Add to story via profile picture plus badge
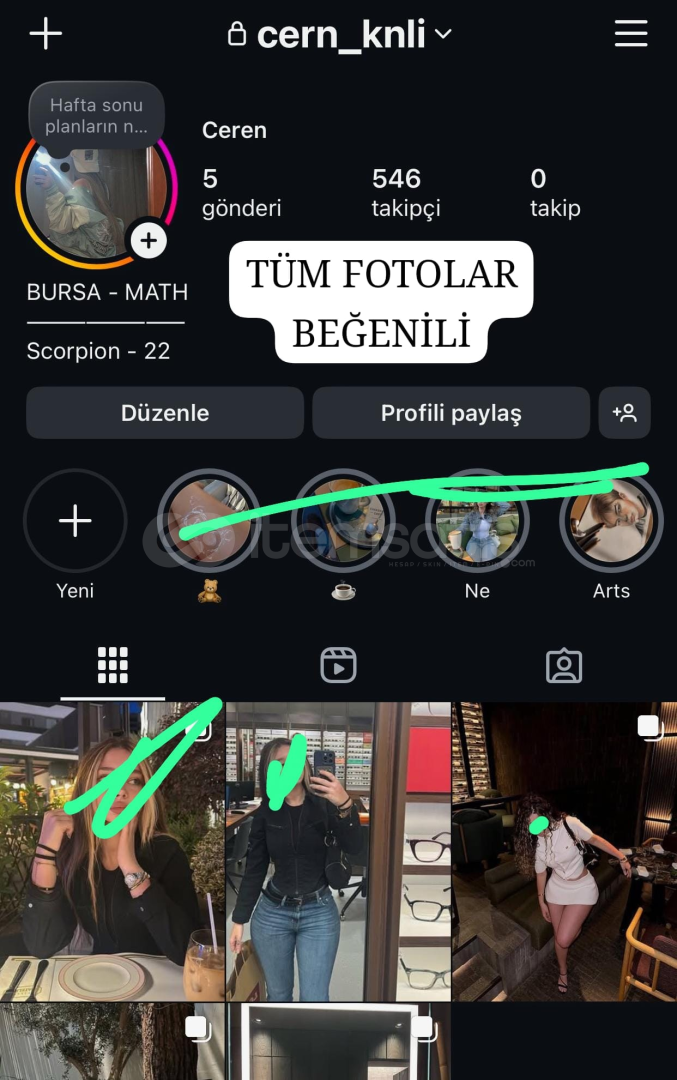Viewport: 677px width, 1080px height. point(149,241)
